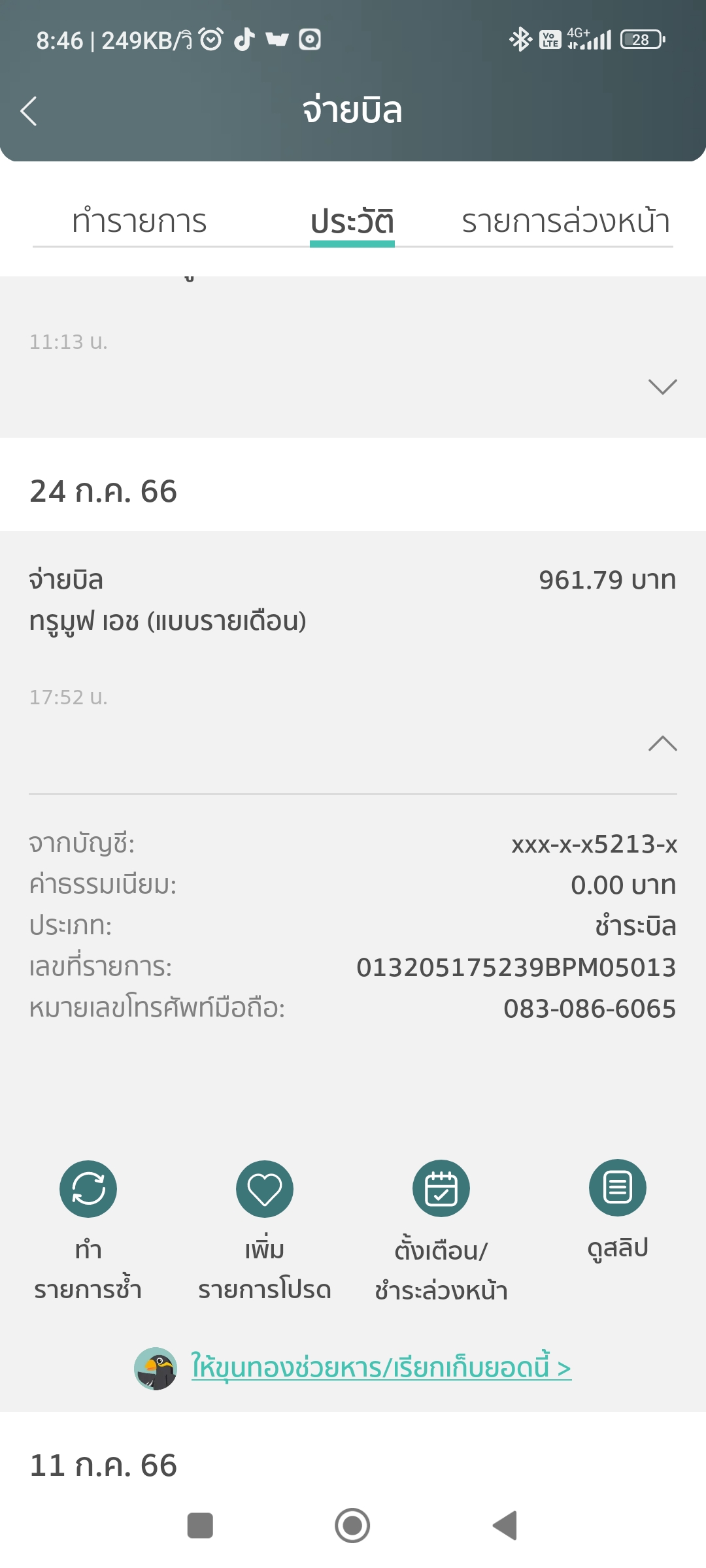View the slip with ดูสลิป
This screenshot has width=706, height=1568.
click(x=618, y=1189)
